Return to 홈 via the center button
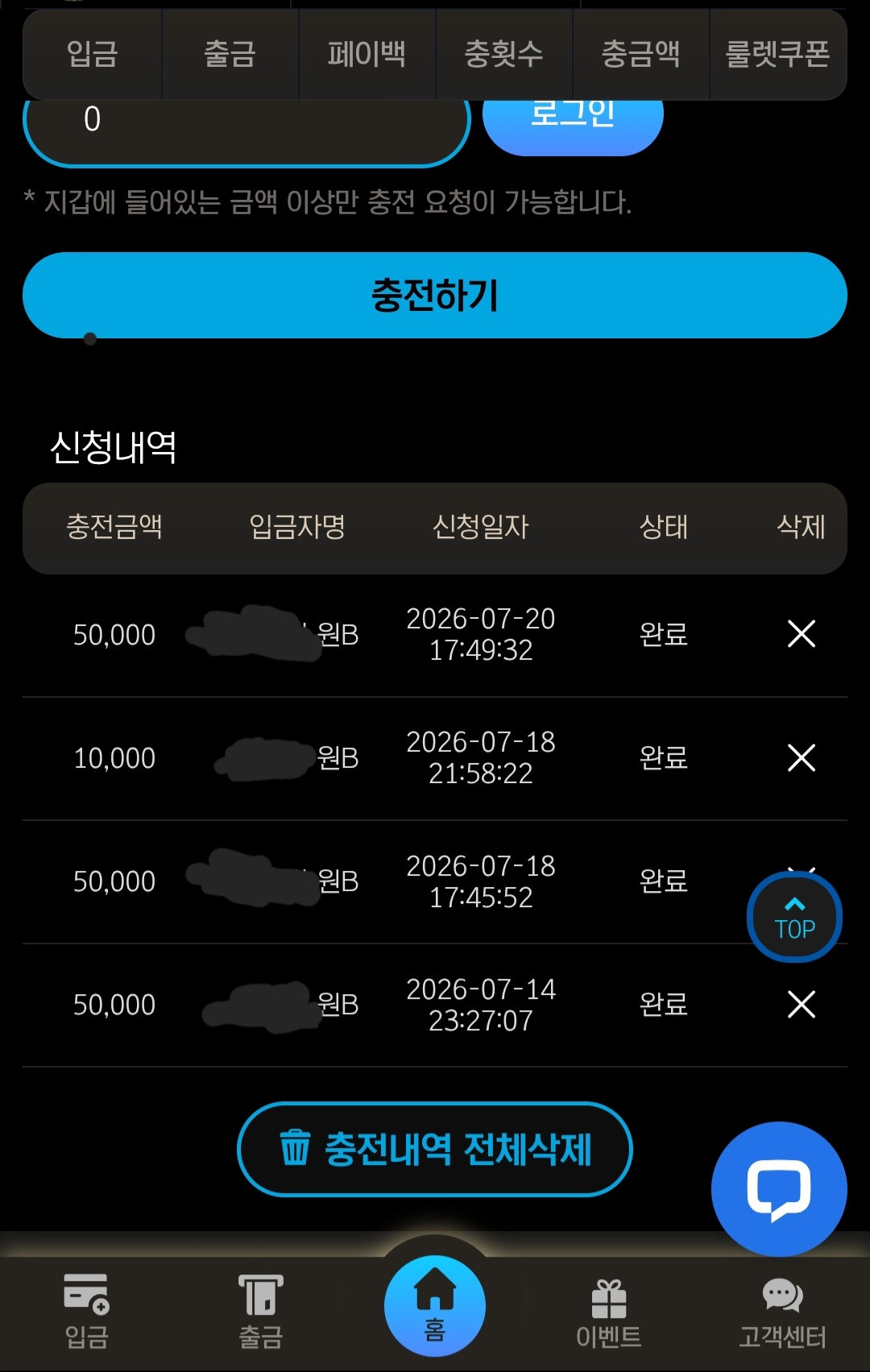Viewport: 870px width, 1372px height. 435,1305
